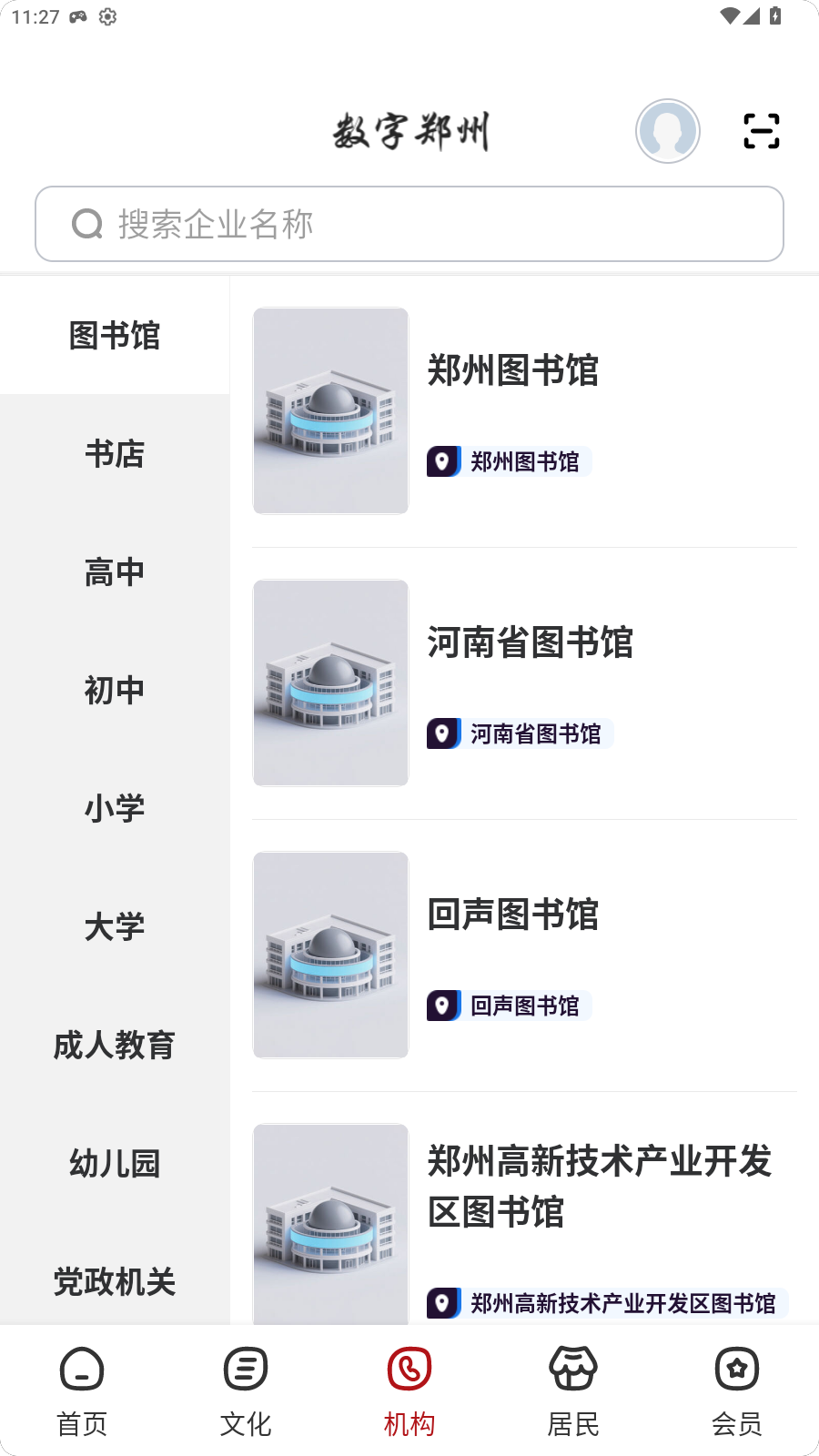Screen dimensions: 819x1456
Task: Go to the 首页 tab
Action: 82,1390
